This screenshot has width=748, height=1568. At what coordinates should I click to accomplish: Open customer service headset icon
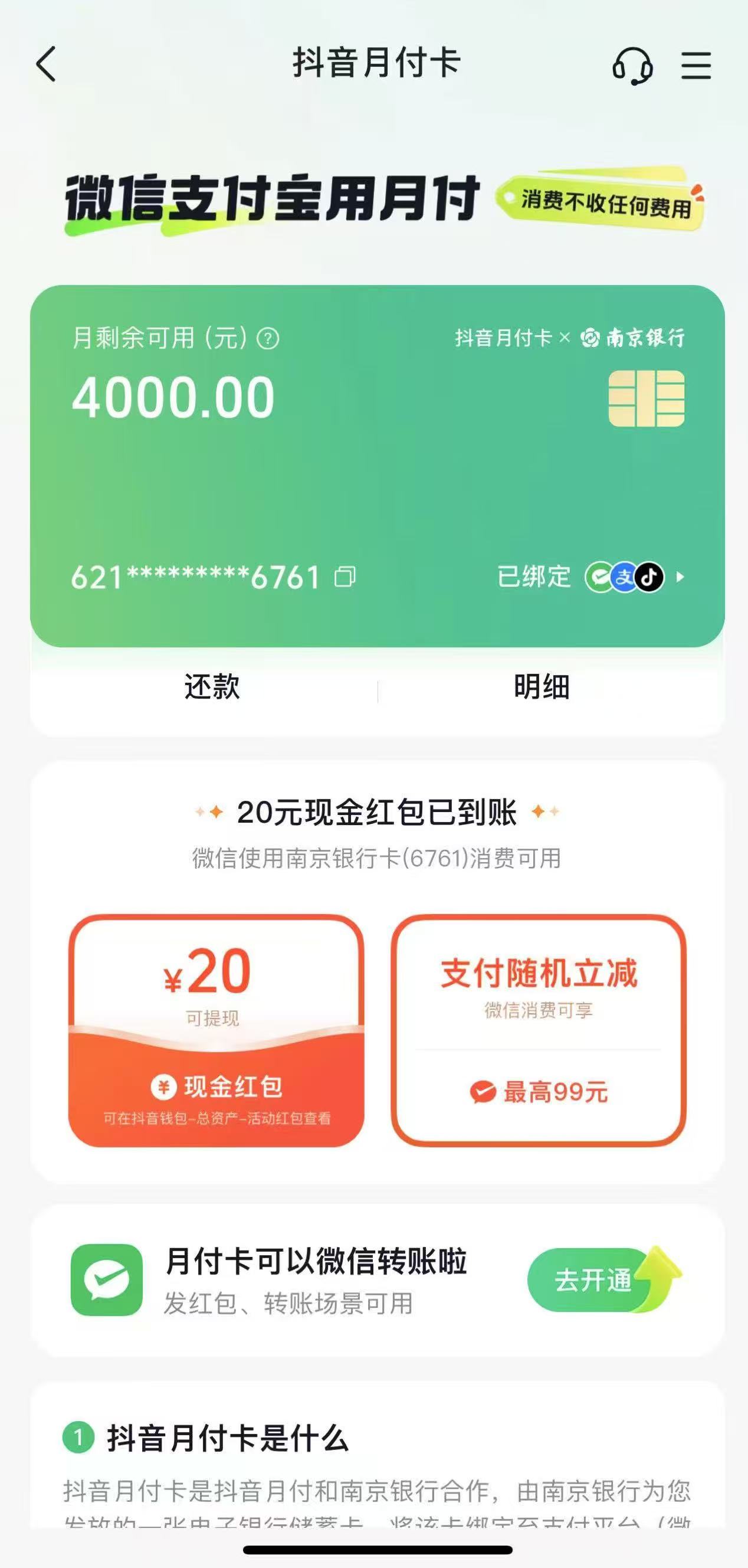tap(632, 65)
